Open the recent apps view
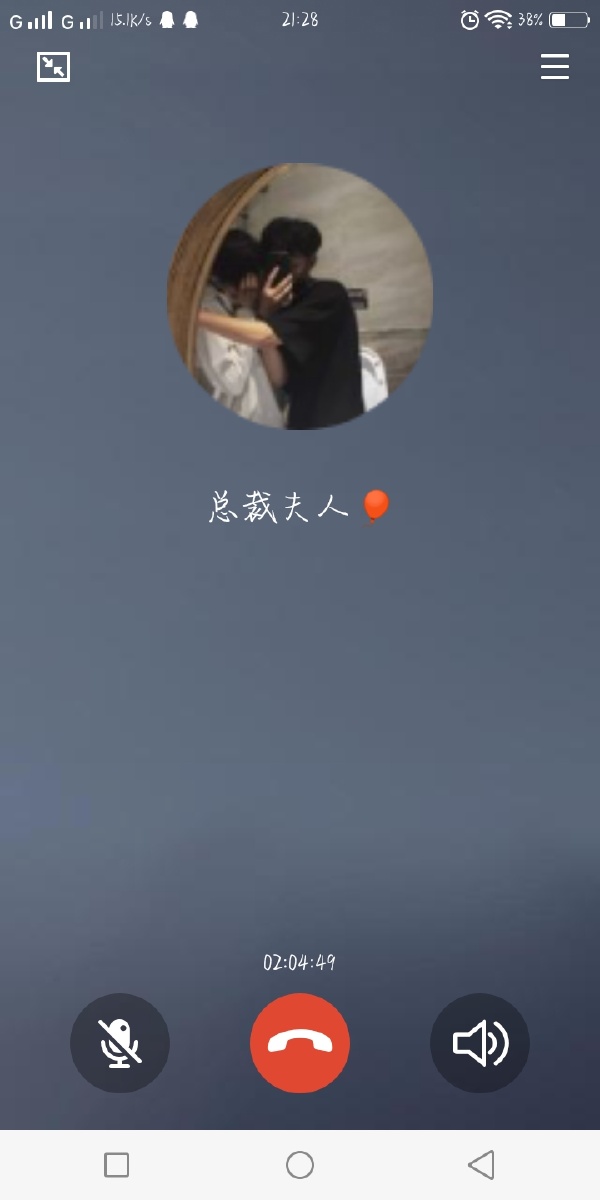Screen dimensions: 600x1200 point(117,1164)
